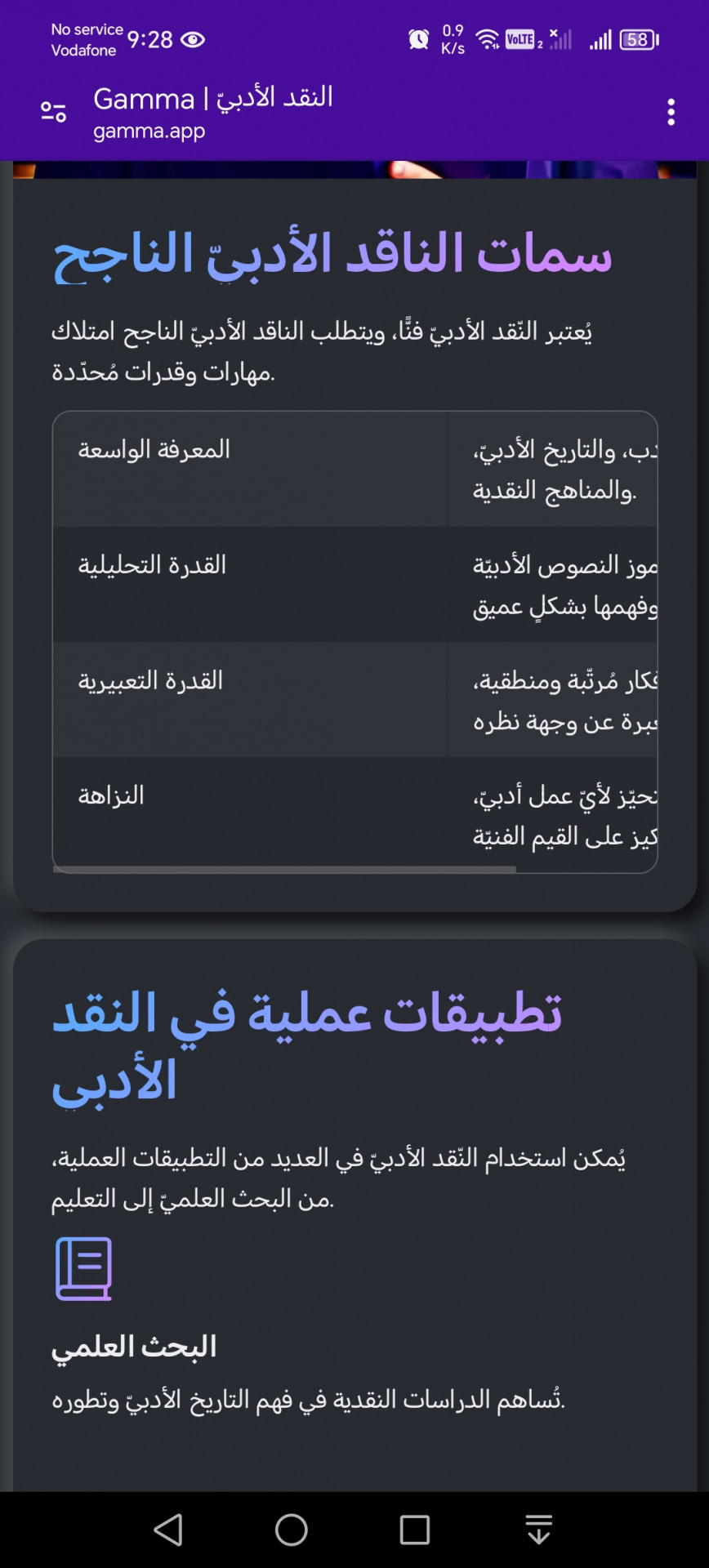The height and width of the screenshot is (1568, 709).
Task: Tap the hide navigation bar arrow
Action: [x=539, y=1530]
